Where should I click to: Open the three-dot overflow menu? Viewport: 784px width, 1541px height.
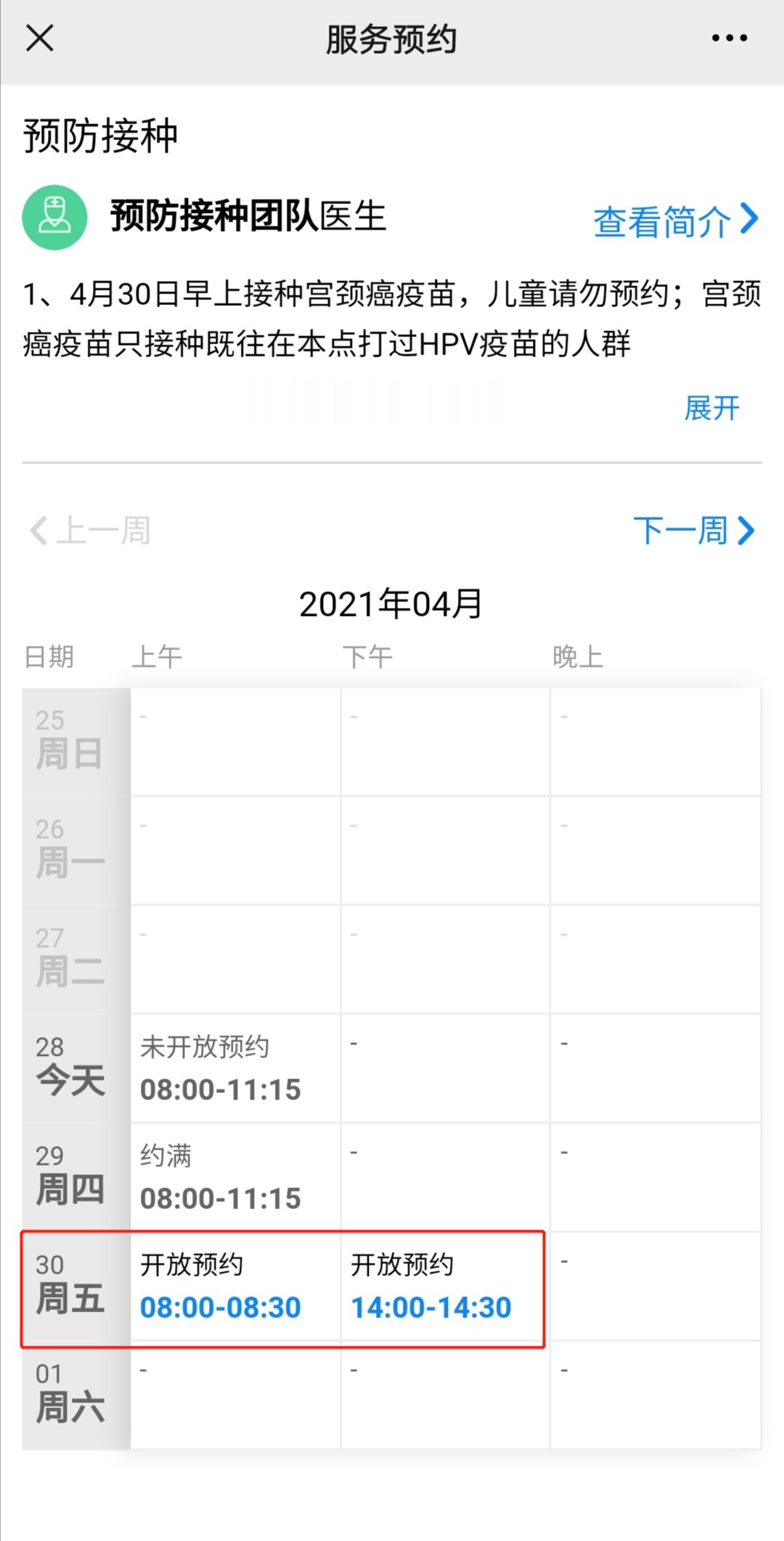729,38
